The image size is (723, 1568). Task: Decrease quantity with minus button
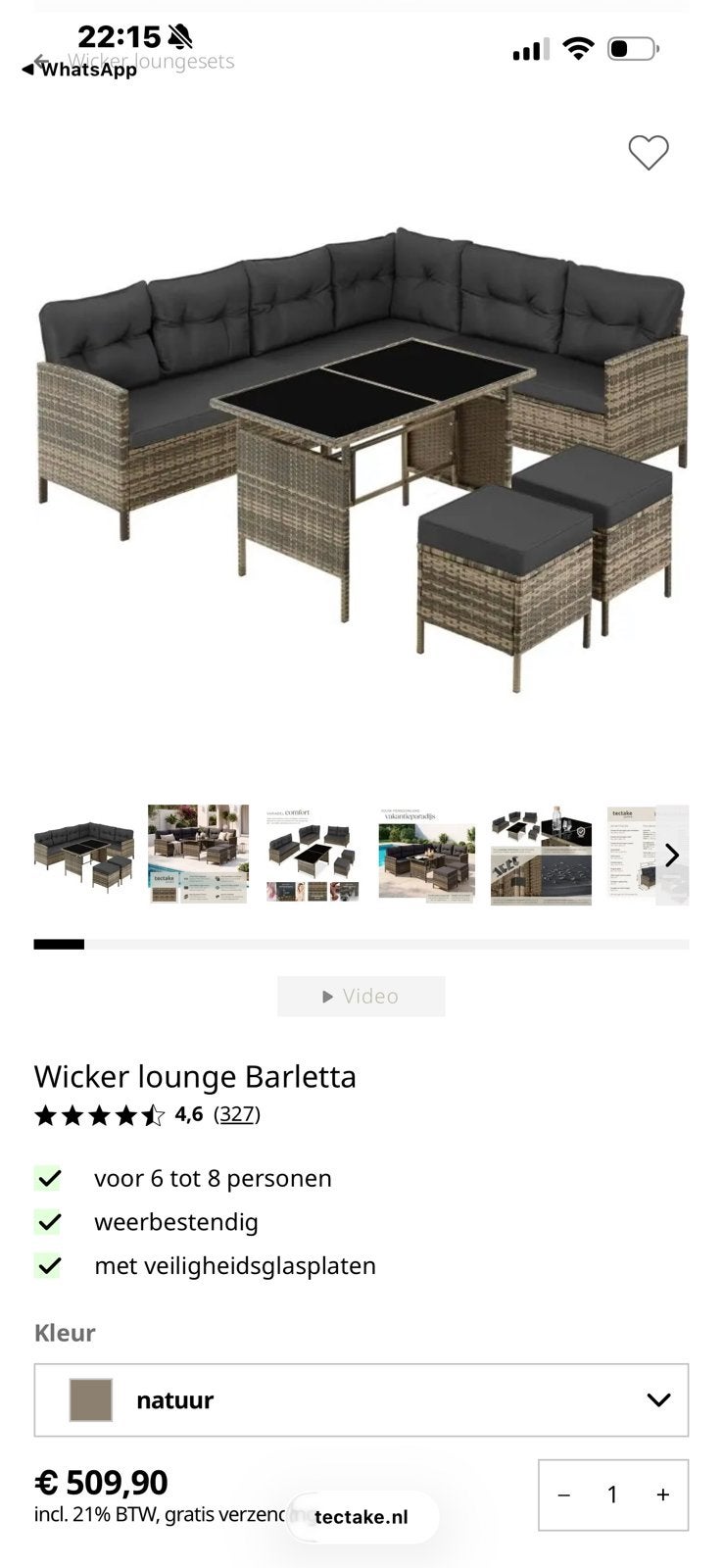pos(563,1494)
